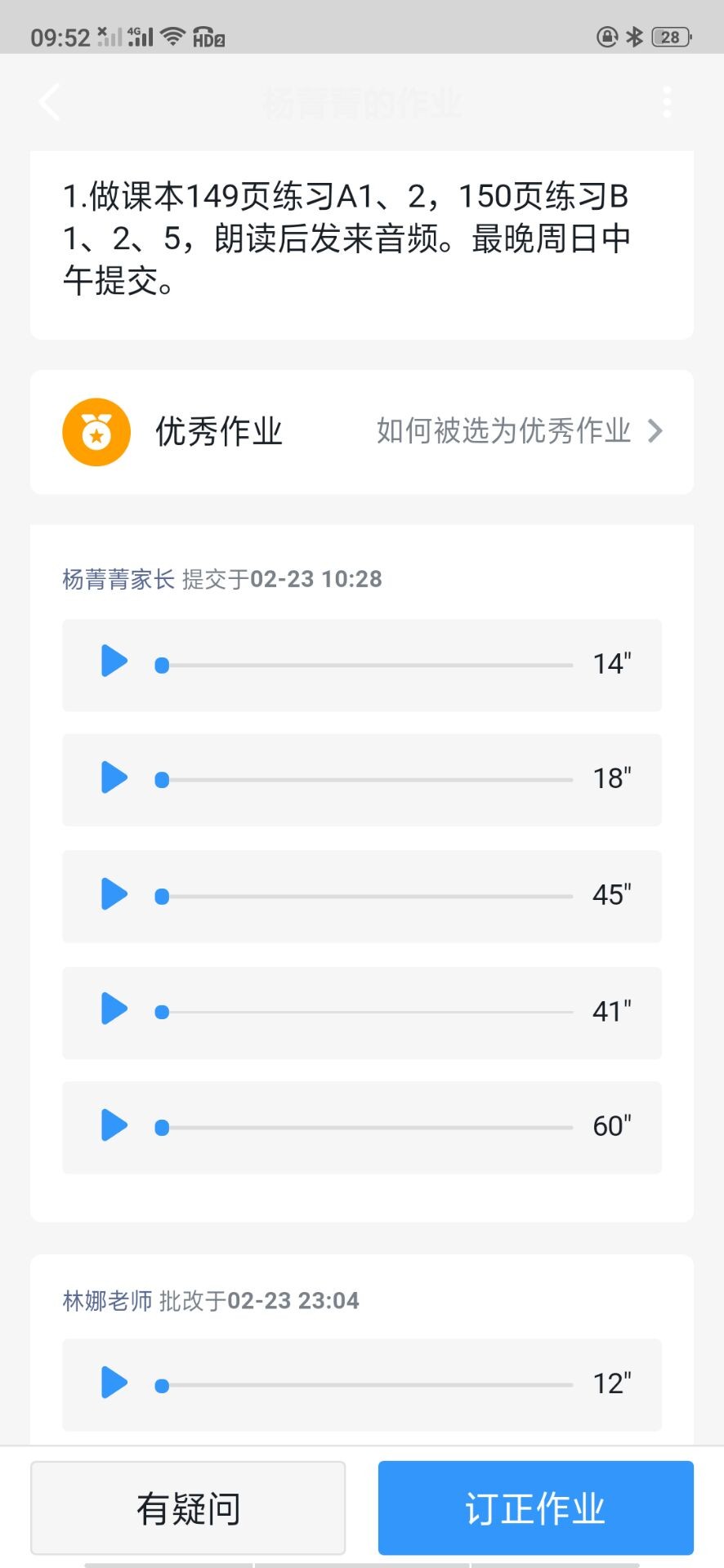Screen dimensions: 724x1568
Task: Go back using the top-left arrow
Action: (x=50, y=103)
